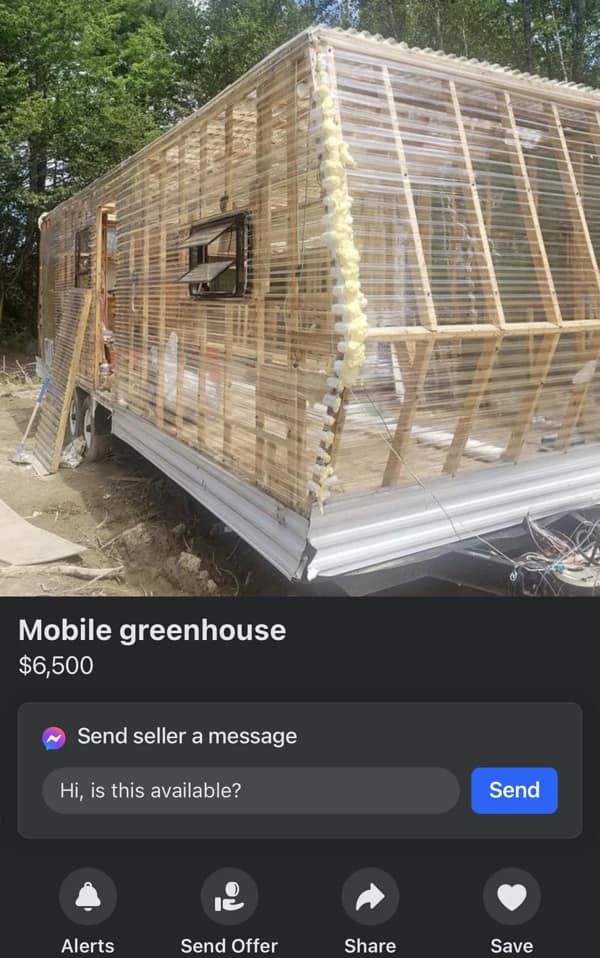
Task: Open the mobile greenhouse listing photo
Action: pyautogui.click(x=300, y=298)
